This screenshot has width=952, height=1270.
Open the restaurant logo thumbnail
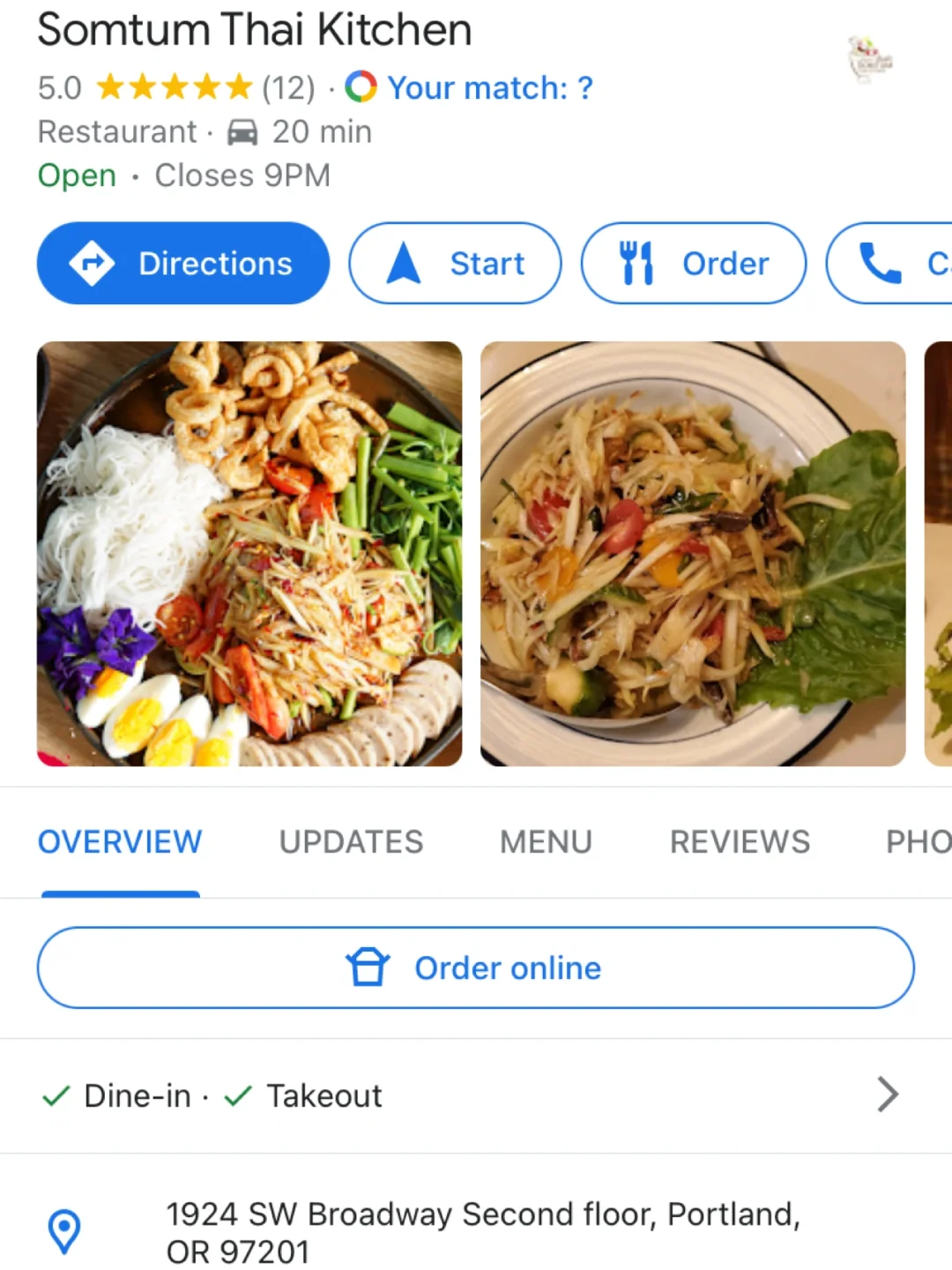(870, 59)
